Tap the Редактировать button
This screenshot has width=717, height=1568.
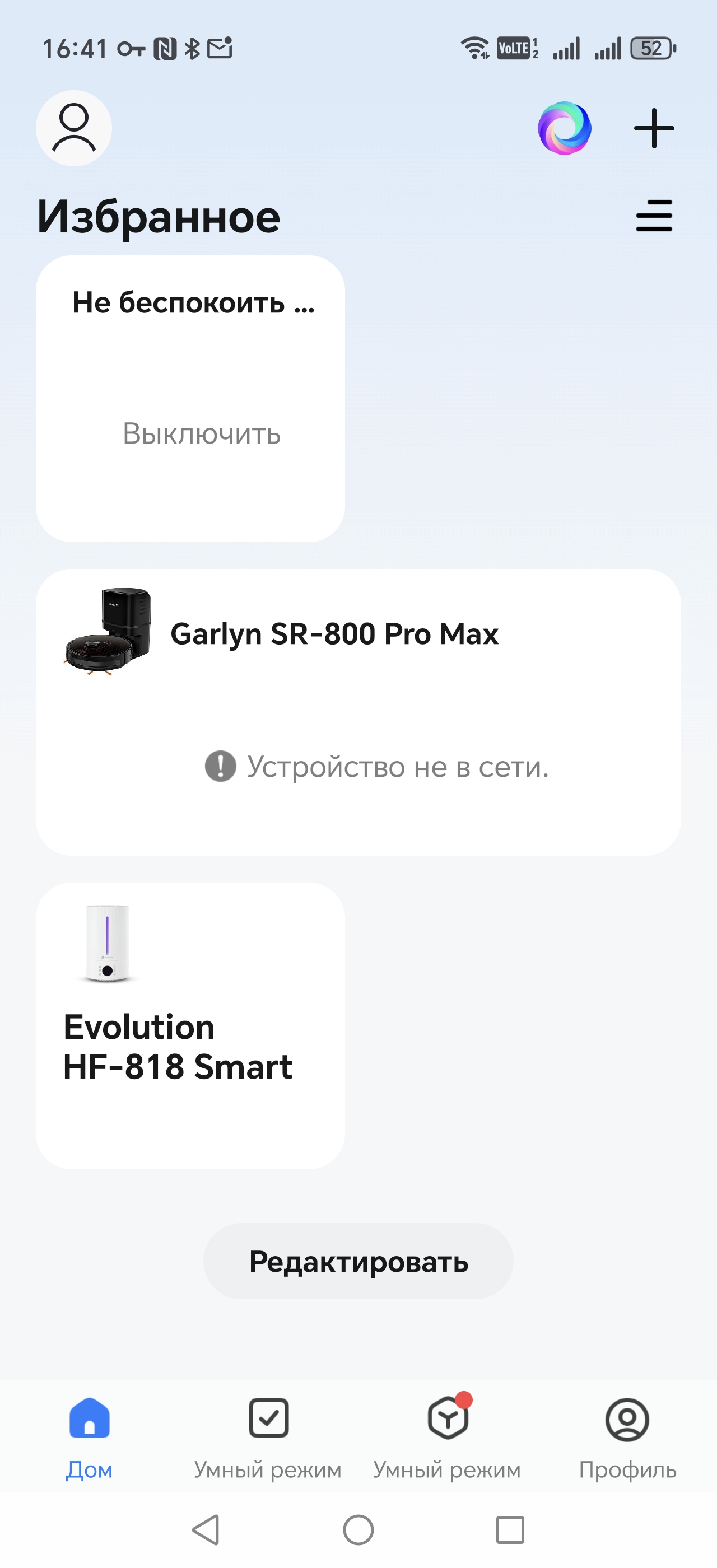358,1261
